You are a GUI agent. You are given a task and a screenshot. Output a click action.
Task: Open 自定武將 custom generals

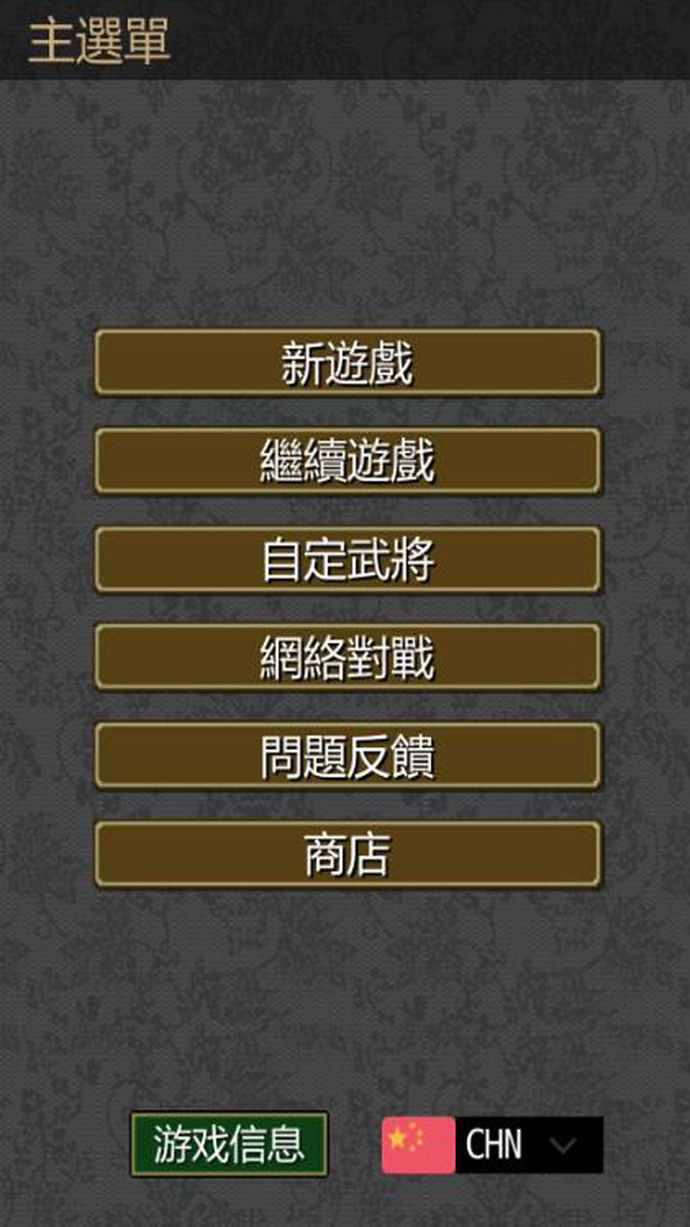(347, 559)
